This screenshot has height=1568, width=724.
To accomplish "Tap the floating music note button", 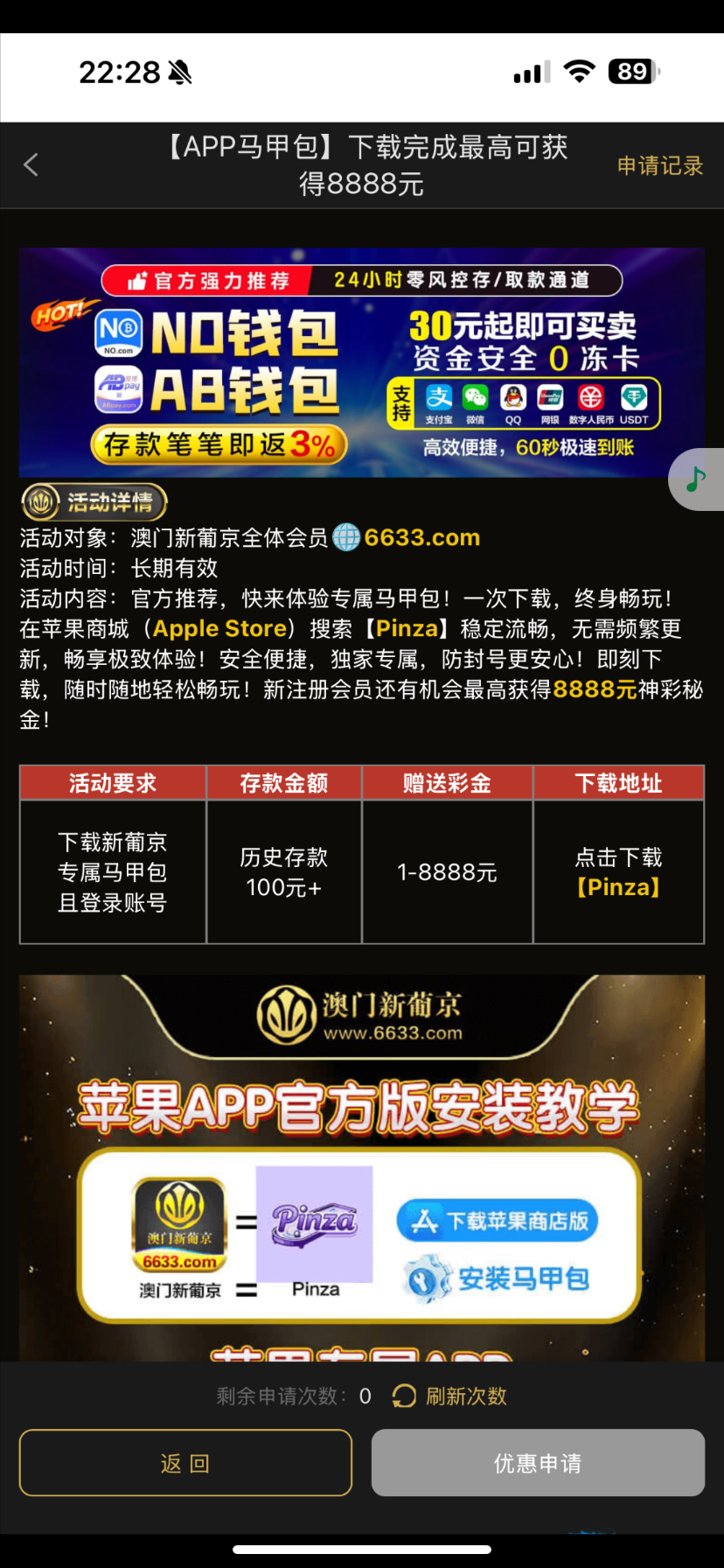I will 697,479.
